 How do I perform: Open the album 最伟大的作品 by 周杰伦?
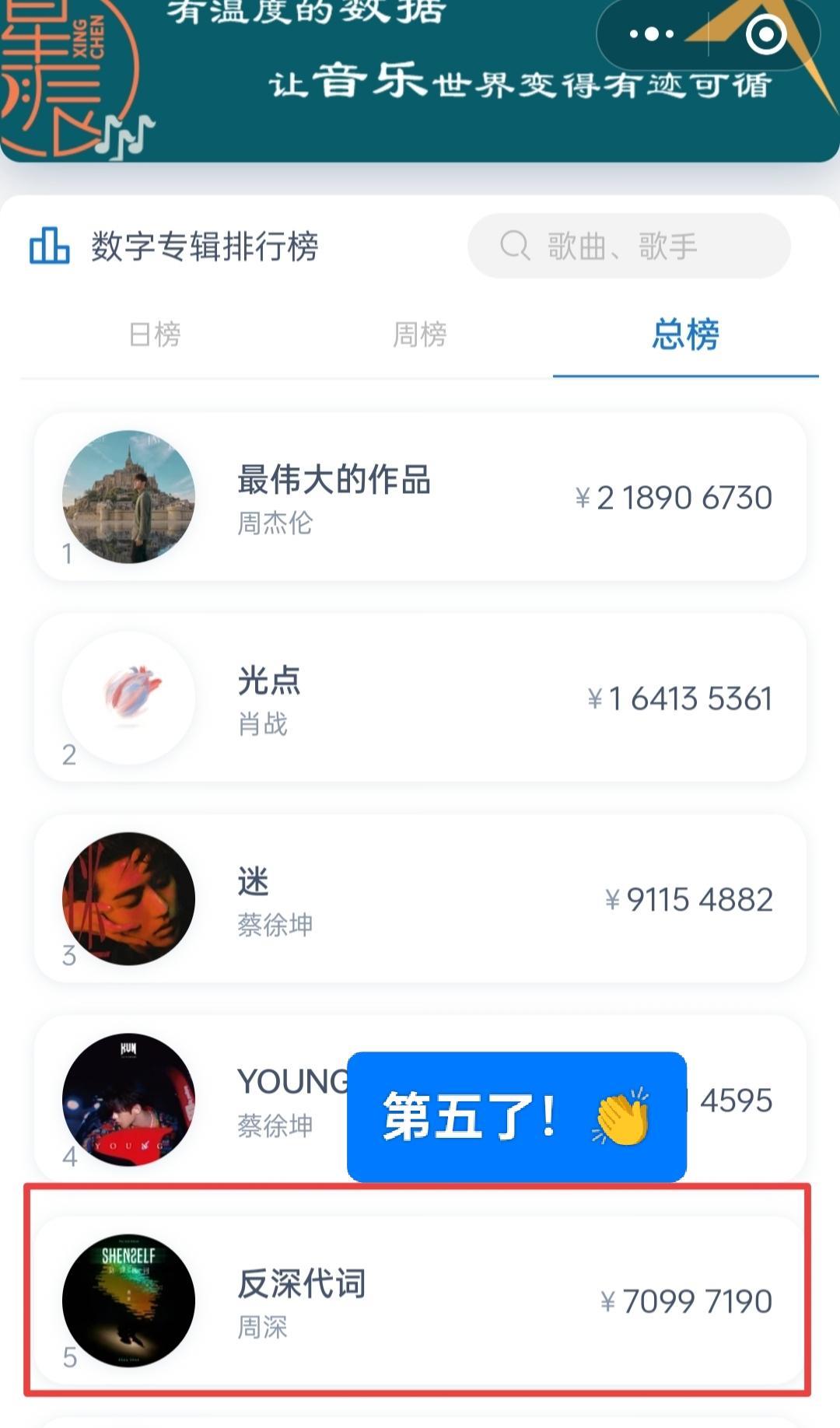tap(420, 497)
